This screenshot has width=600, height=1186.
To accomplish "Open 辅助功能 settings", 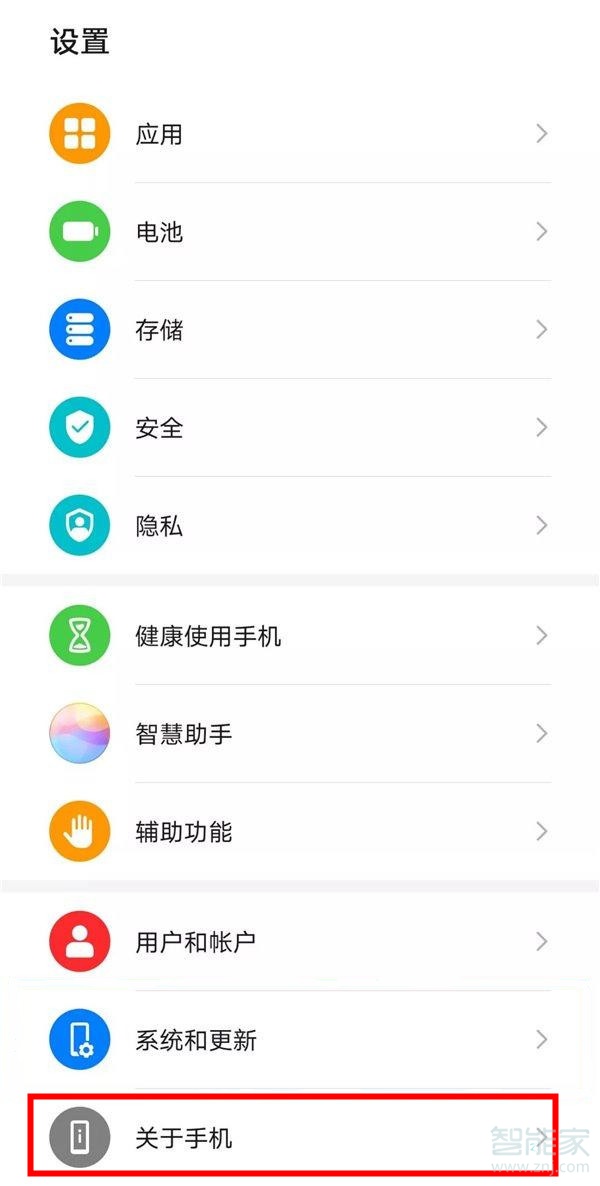I will coord(300,832).
